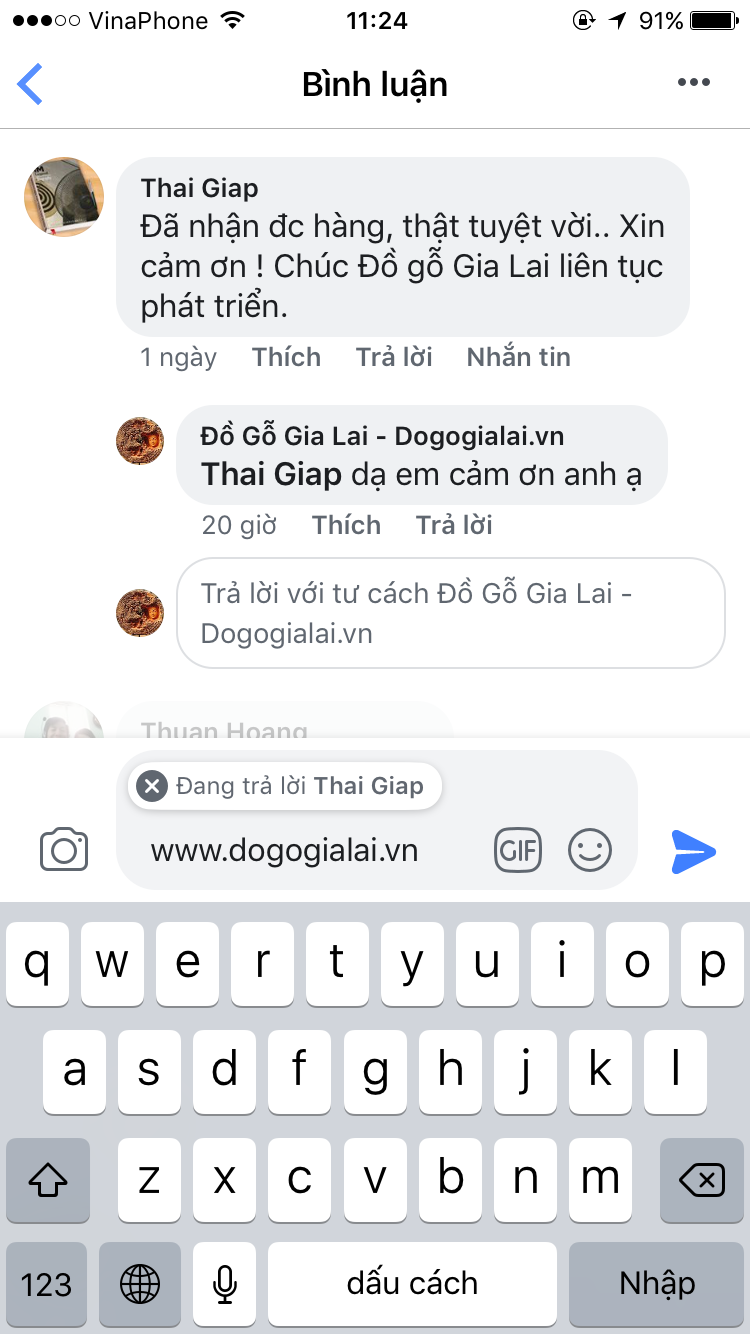Like Đồ Gỗ Gia Lai's reply

(x=346, y=525)
